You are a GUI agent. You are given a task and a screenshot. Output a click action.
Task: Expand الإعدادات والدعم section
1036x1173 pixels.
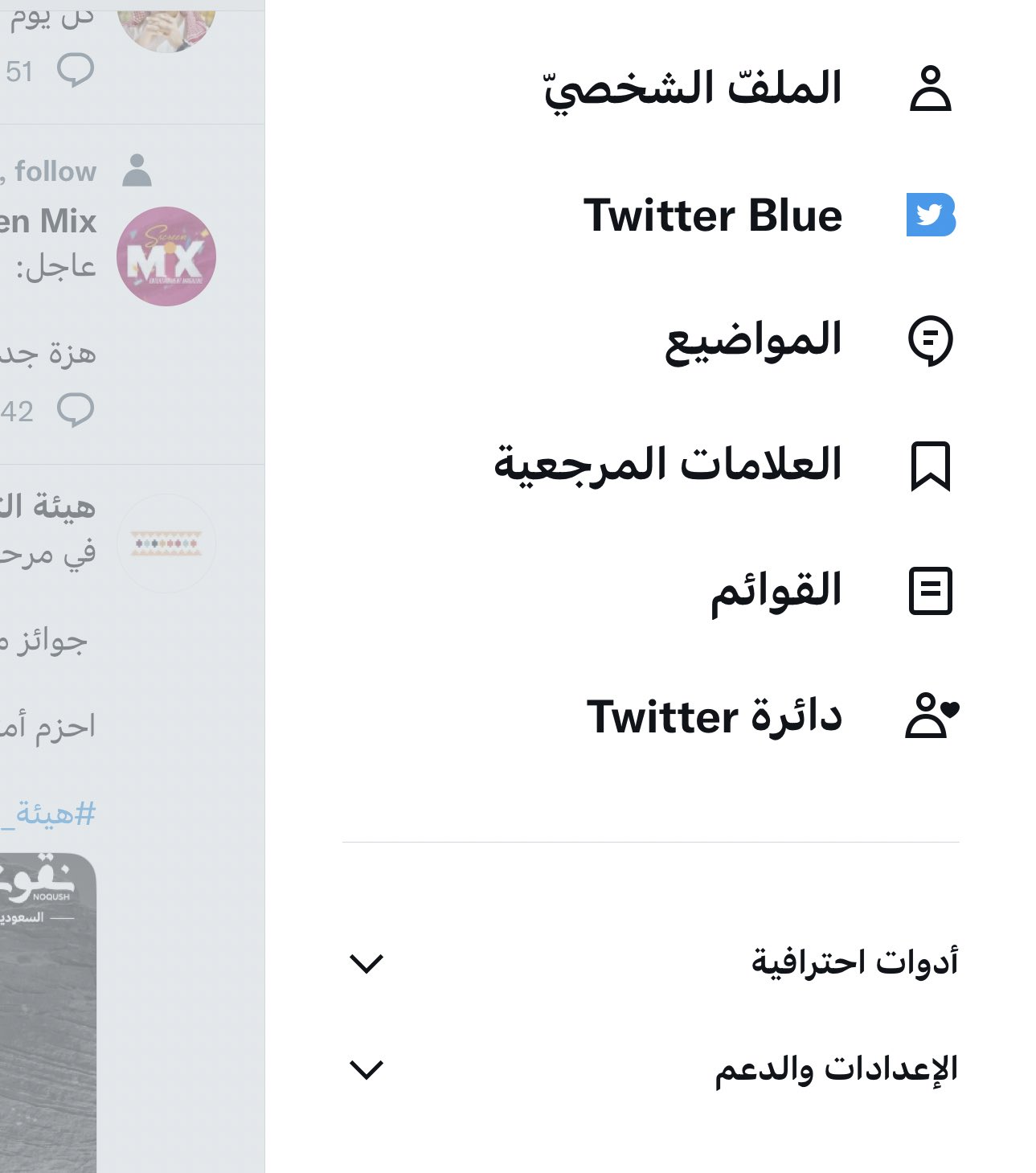click(x=651, y=1069)
